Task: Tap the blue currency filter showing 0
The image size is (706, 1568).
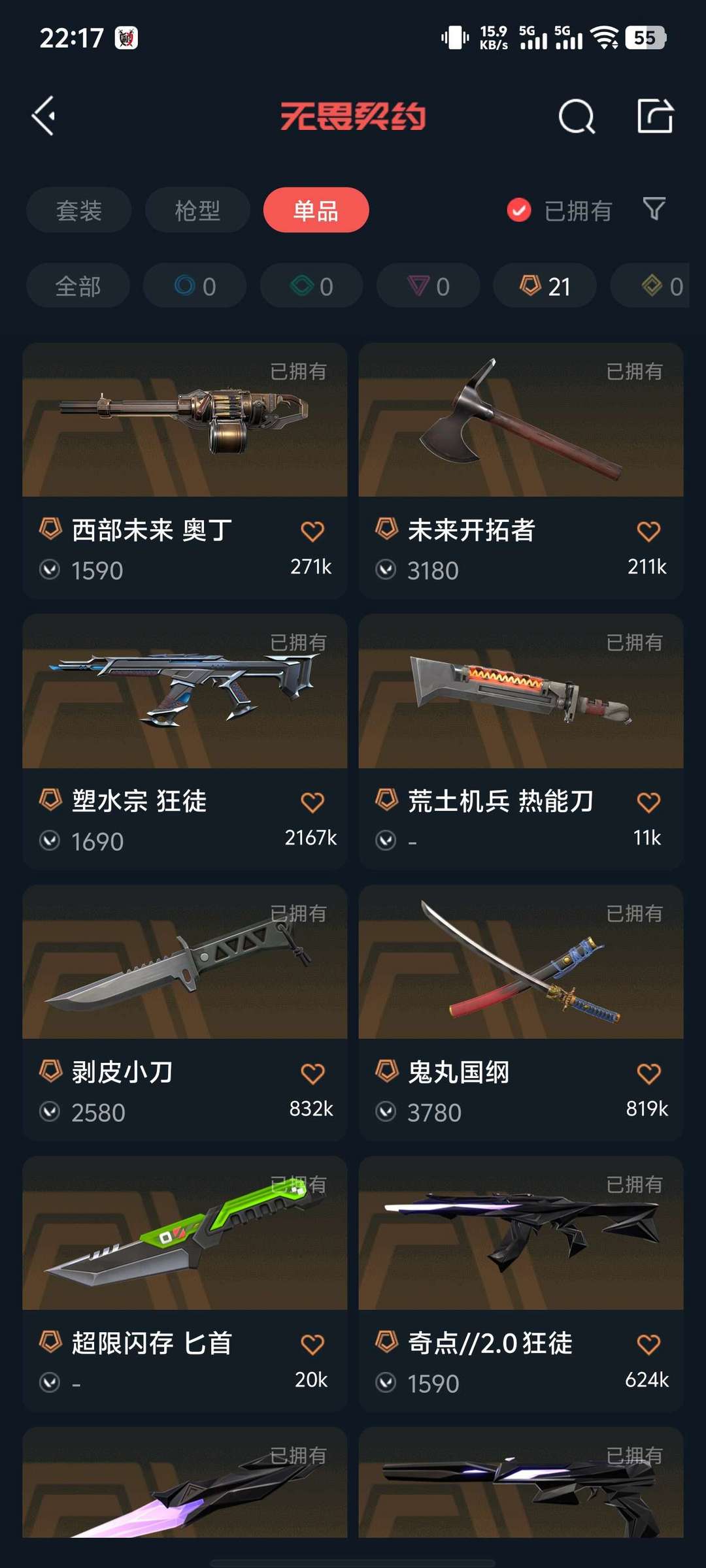Action: (x=193, y=286)
